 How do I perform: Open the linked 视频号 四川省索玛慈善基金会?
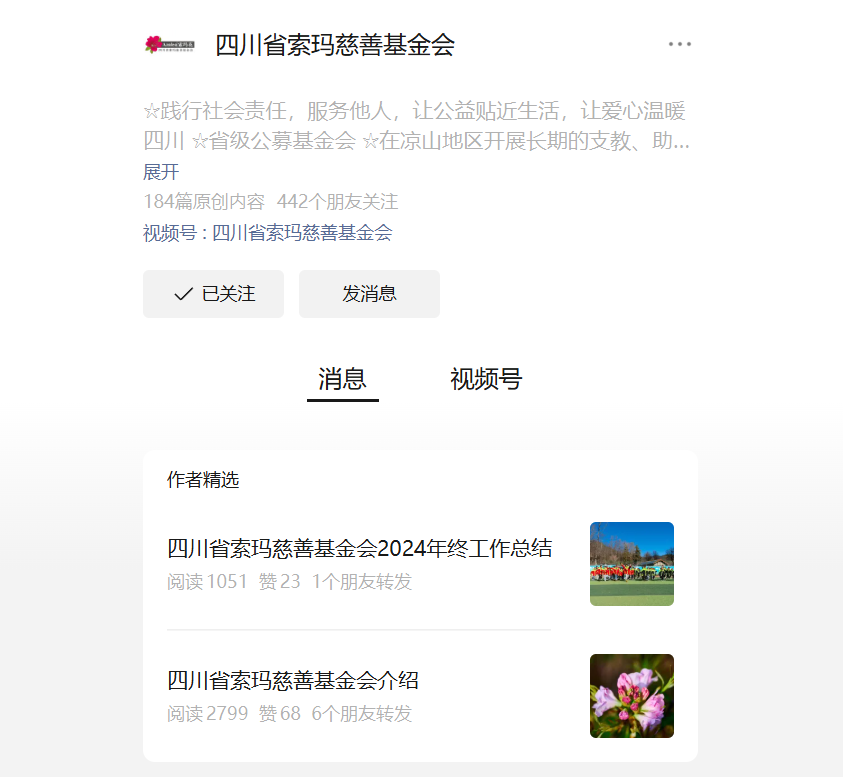[302, 233]
